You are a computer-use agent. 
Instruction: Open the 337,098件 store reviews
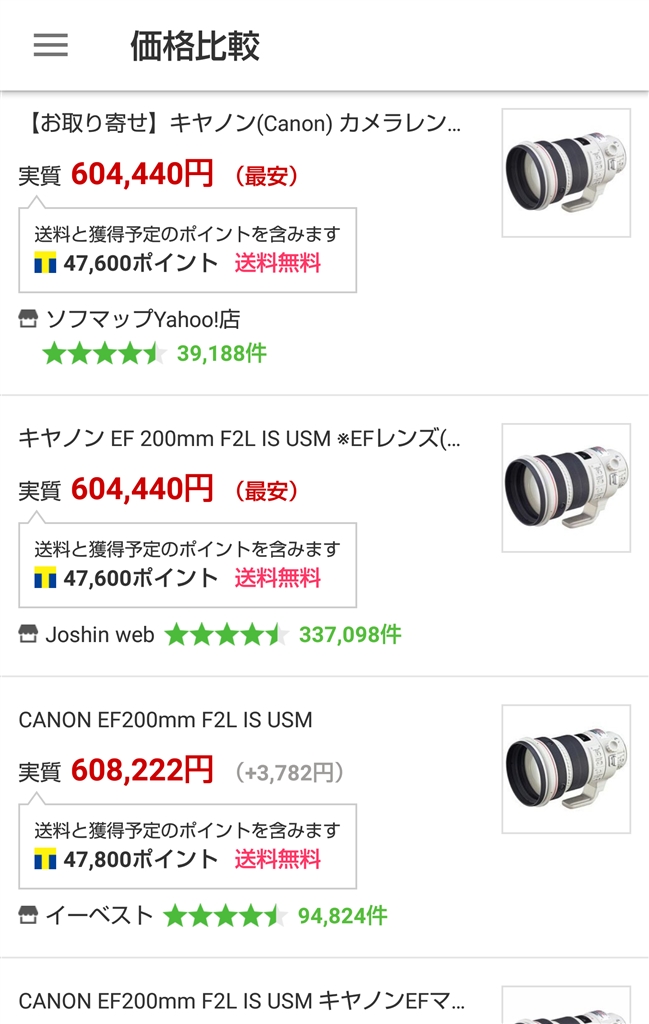(349, 635)
